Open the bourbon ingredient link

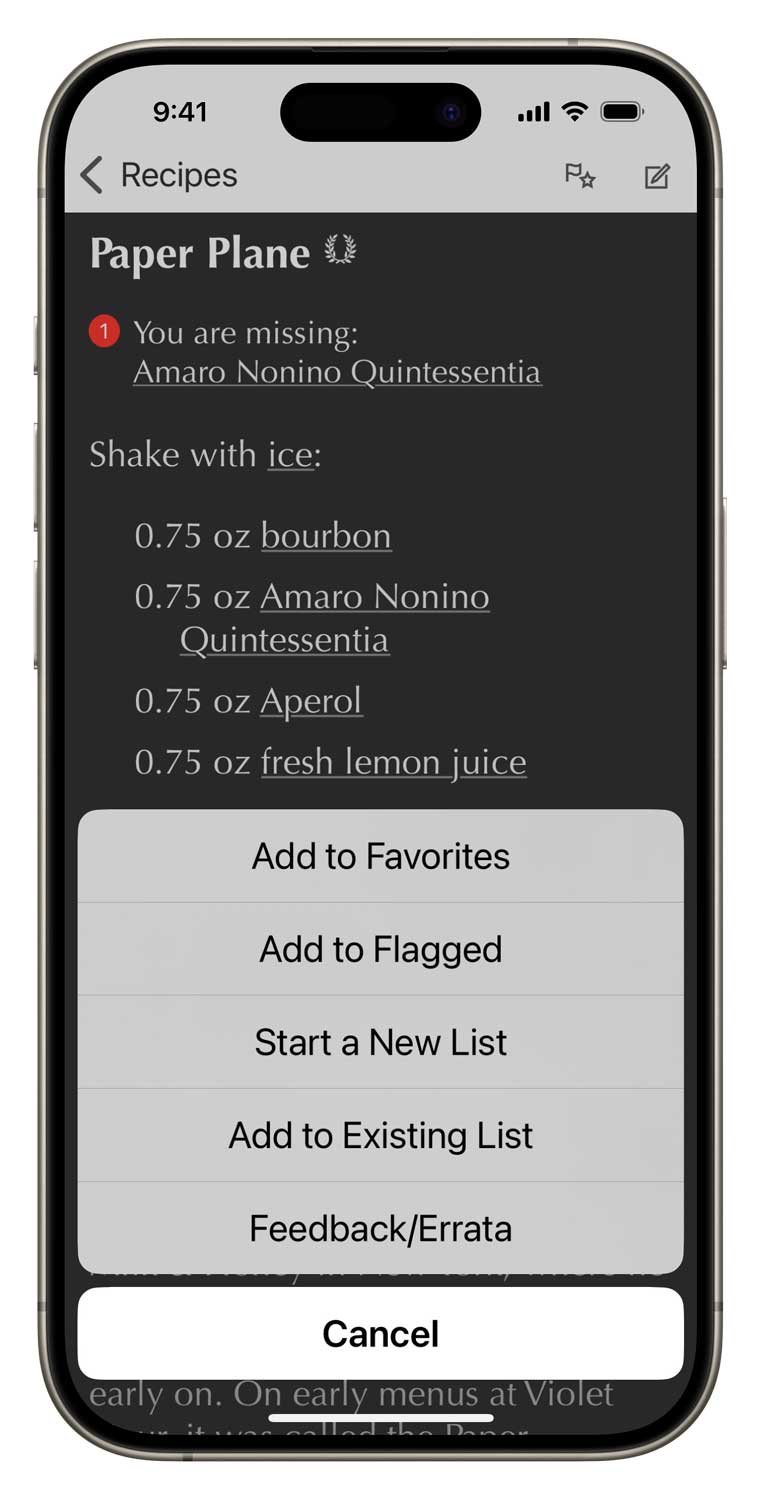pyautogui.click(x=326, y=536)
